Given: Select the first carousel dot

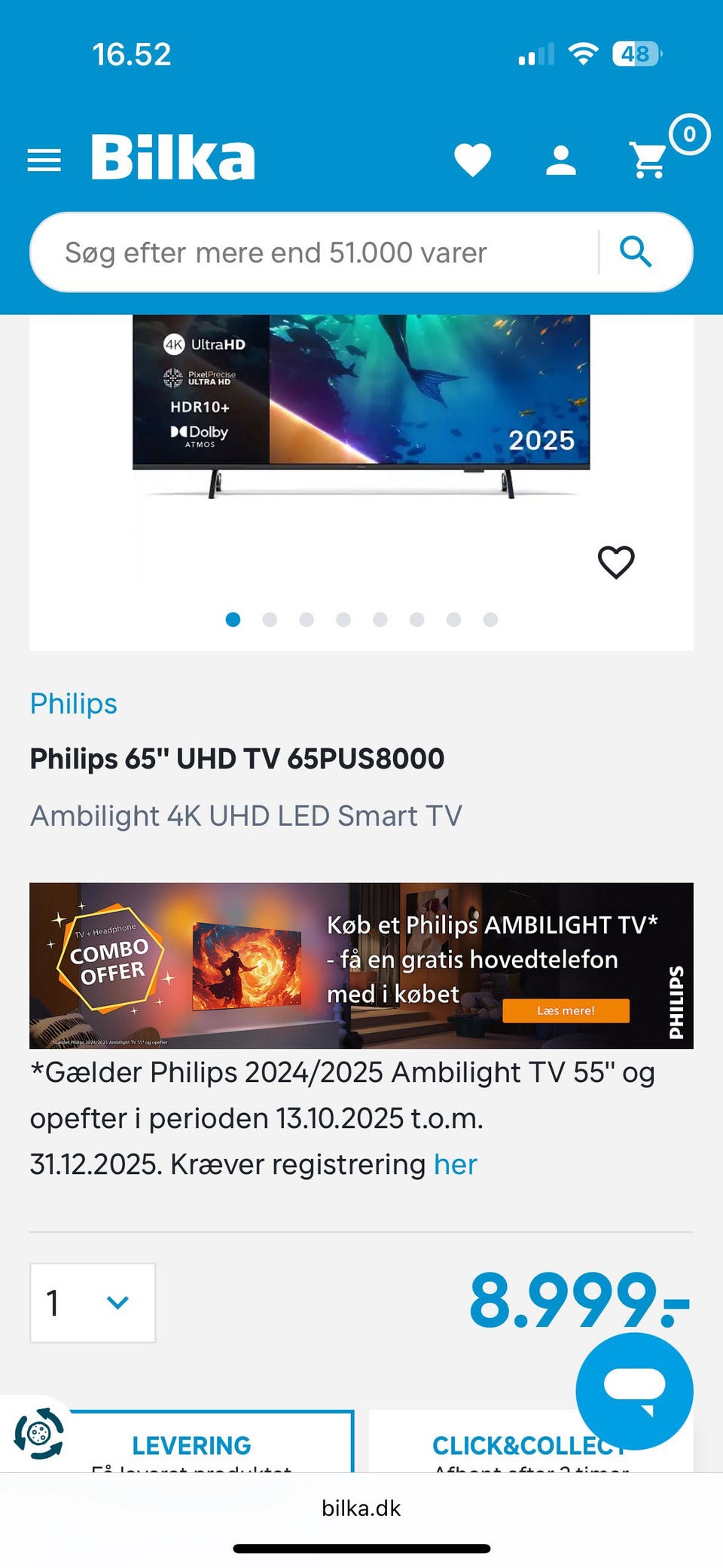Looking at the screenshot, I should tap(234, 619).
